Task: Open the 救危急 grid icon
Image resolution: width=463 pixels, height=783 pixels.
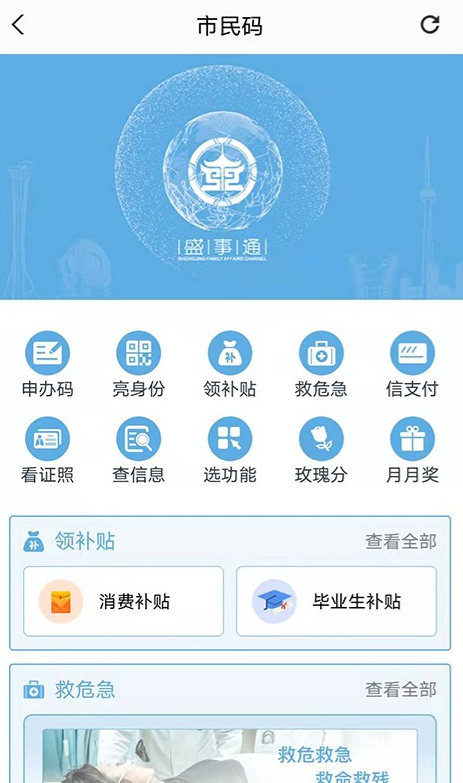Action: coord(321,365)
